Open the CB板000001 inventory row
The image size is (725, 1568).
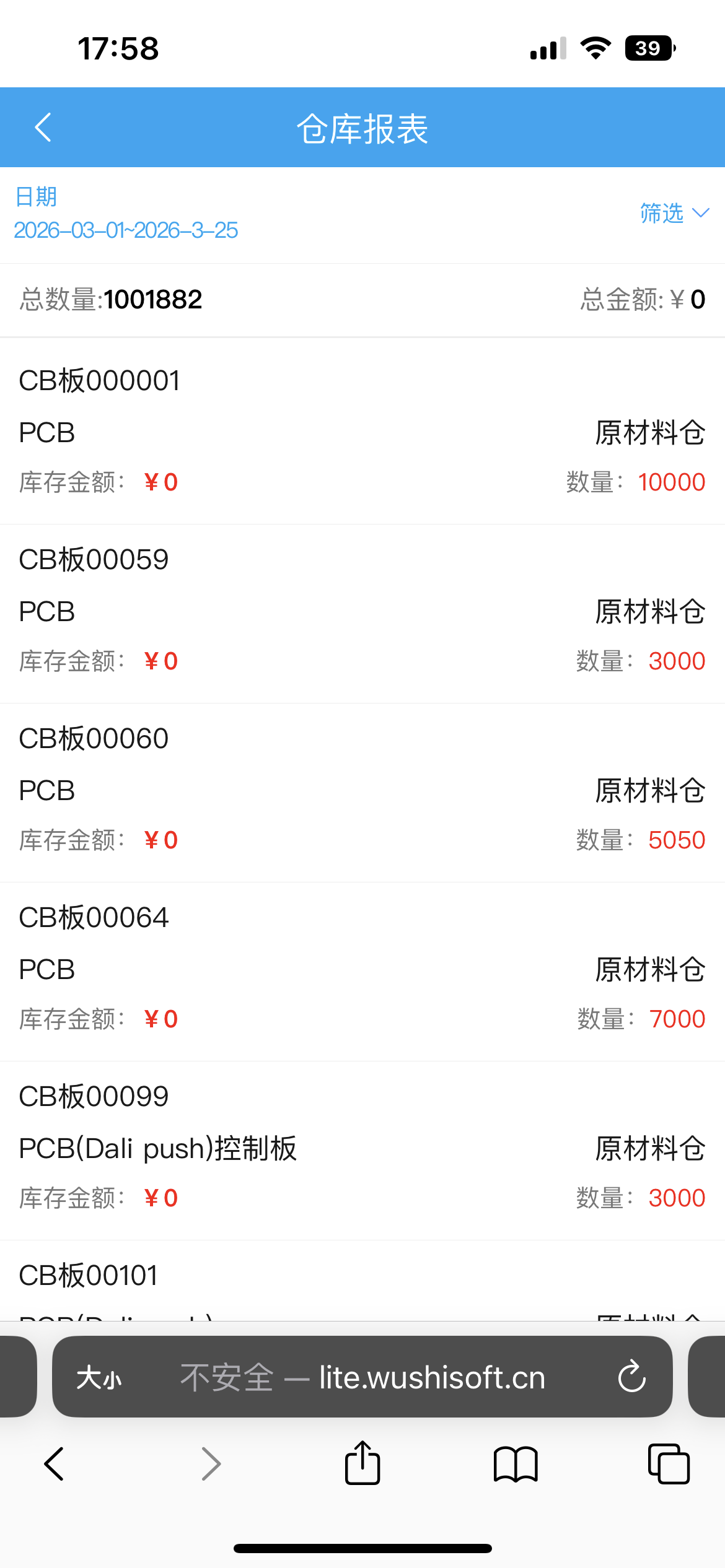(362, 432)
